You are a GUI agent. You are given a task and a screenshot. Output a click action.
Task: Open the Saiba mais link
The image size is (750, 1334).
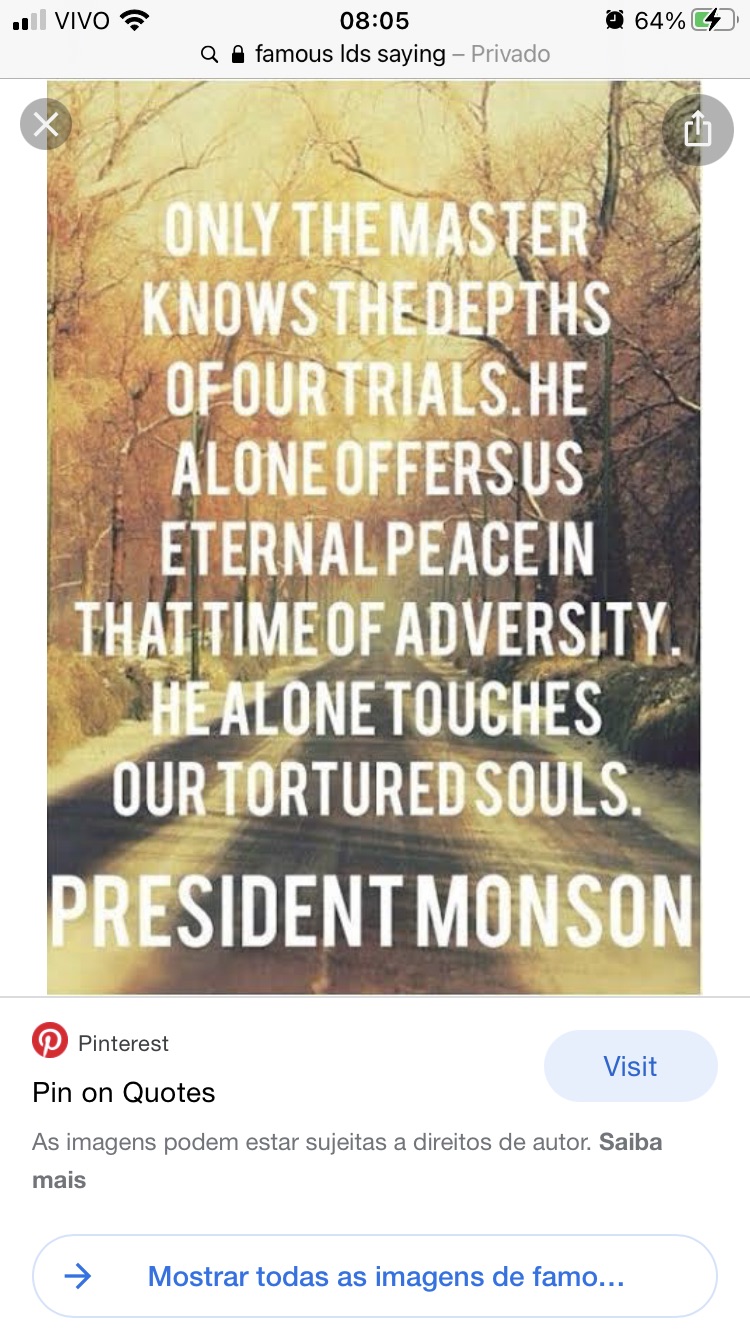[629, 1142]
